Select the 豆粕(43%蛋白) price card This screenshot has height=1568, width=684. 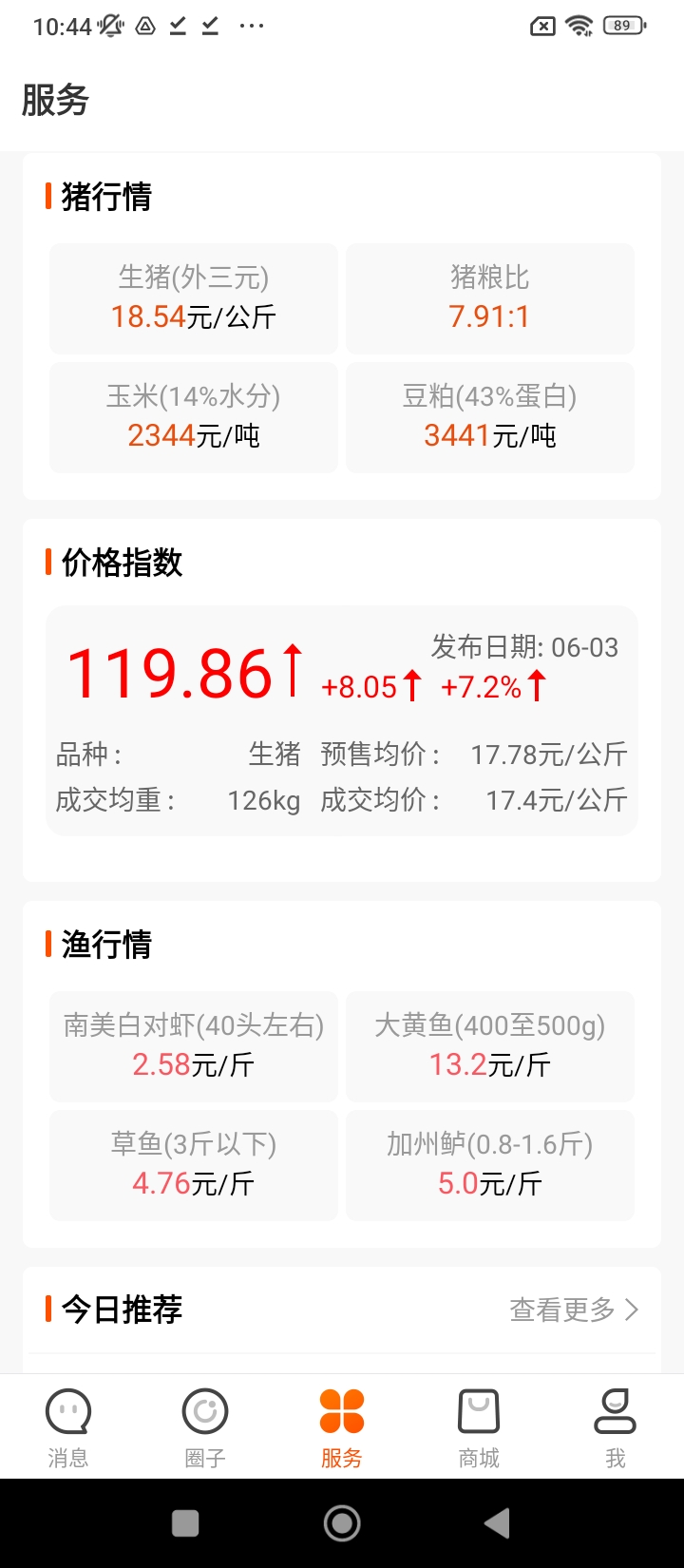[490, 417]
